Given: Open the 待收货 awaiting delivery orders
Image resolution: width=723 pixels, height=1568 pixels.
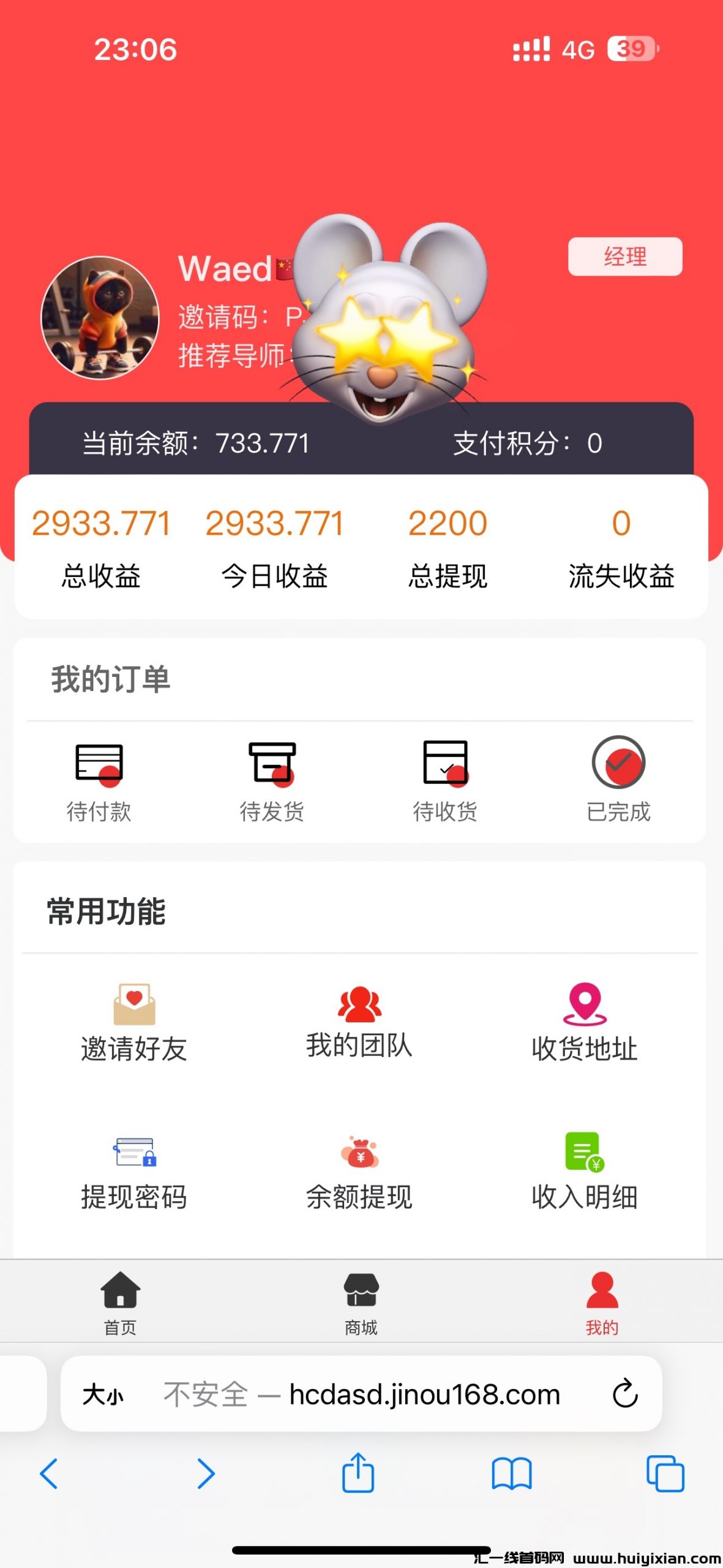Looking at the screenshot, I should [x=446, y=786].
